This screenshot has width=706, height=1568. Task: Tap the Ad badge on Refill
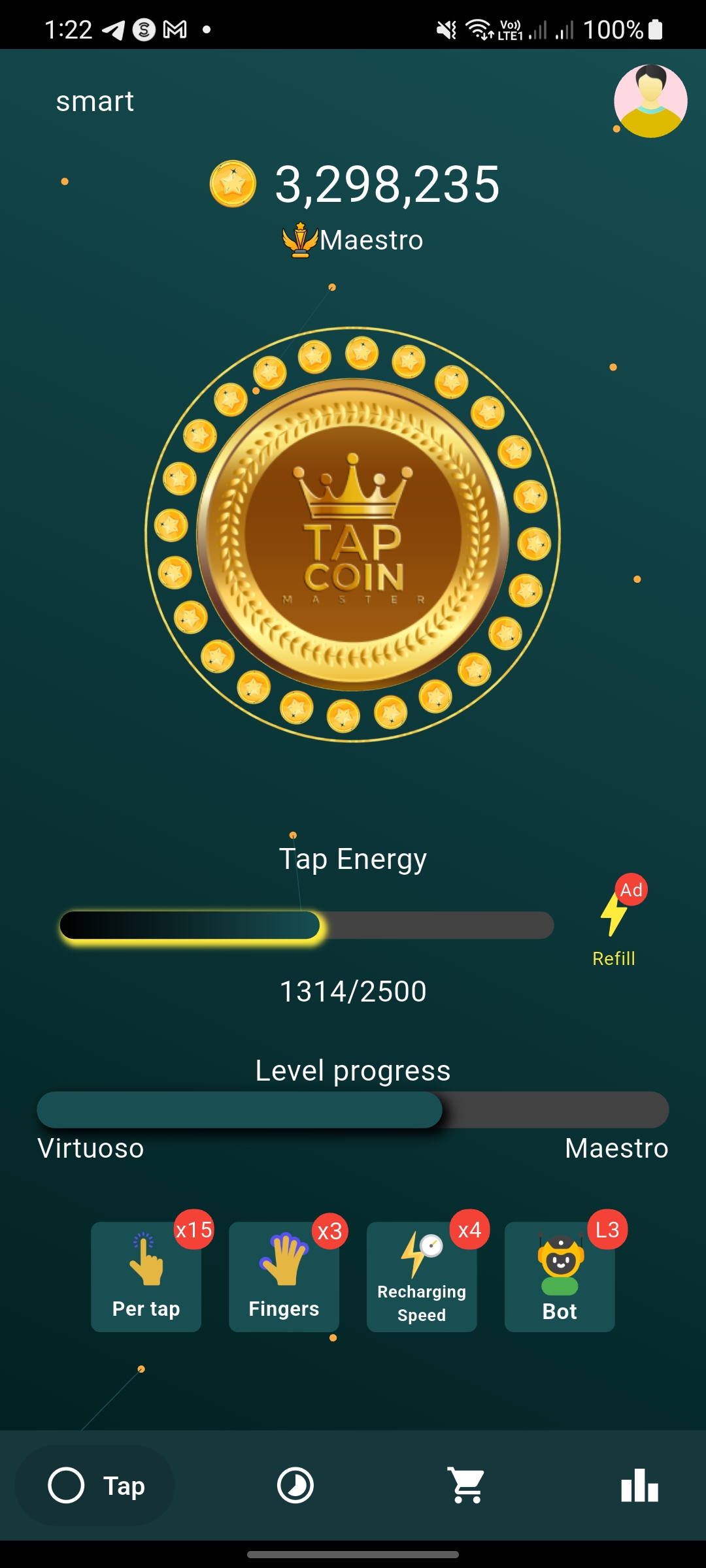(x=630, y=889)
